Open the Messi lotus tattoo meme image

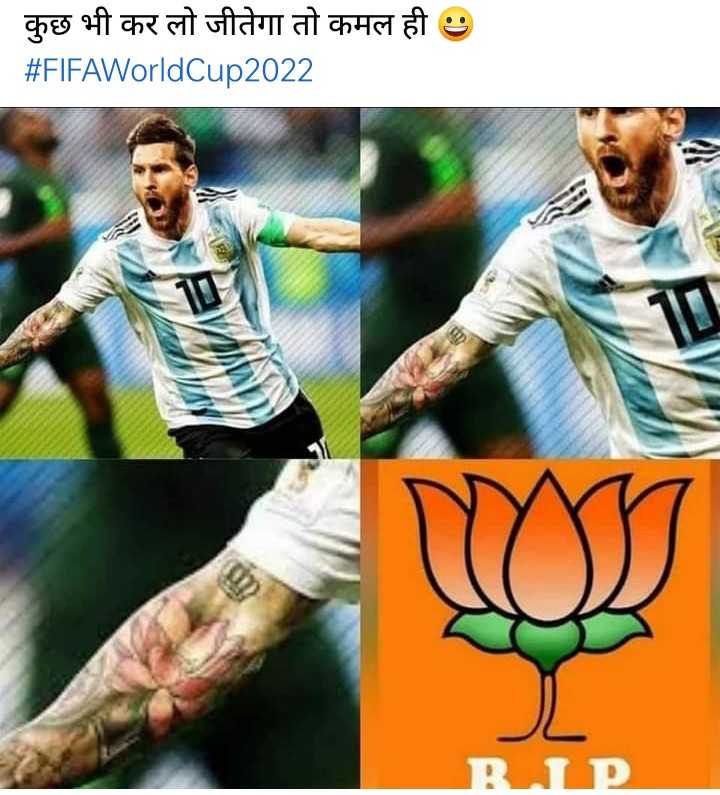360,450
